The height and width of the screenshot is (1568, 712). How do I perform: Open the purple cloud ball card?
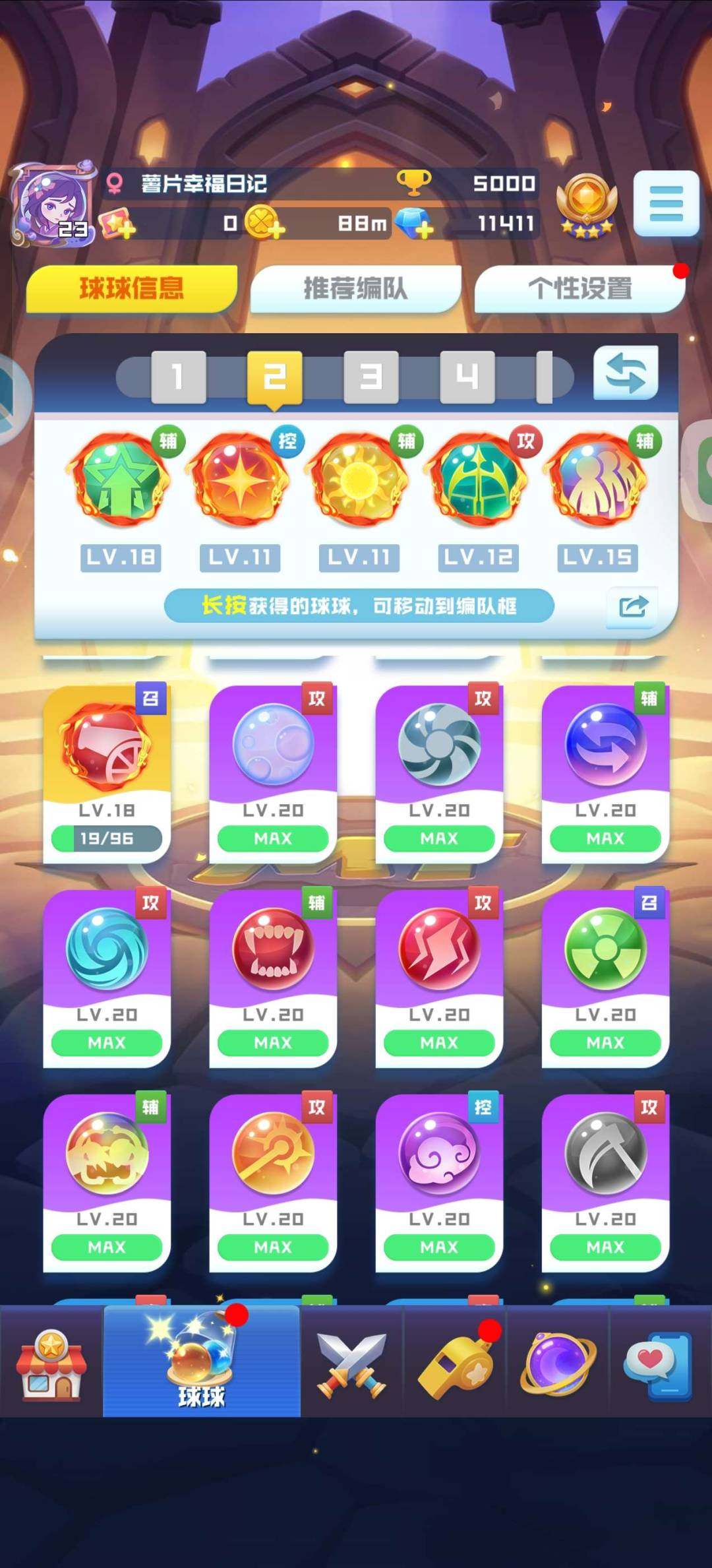coord(439,1182)
